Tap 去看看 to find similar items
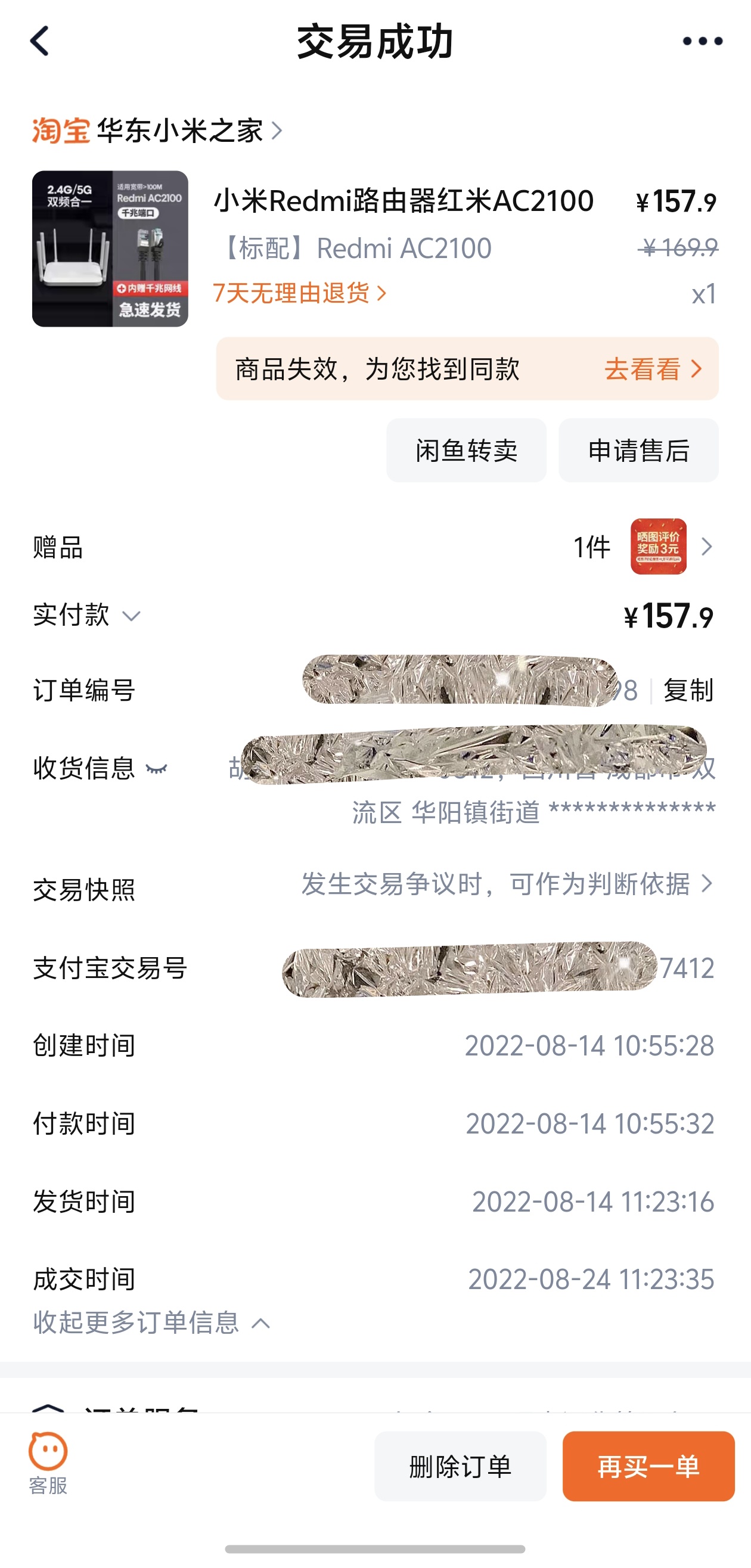Screen dimensions: 751x1568 pos(653,369)
